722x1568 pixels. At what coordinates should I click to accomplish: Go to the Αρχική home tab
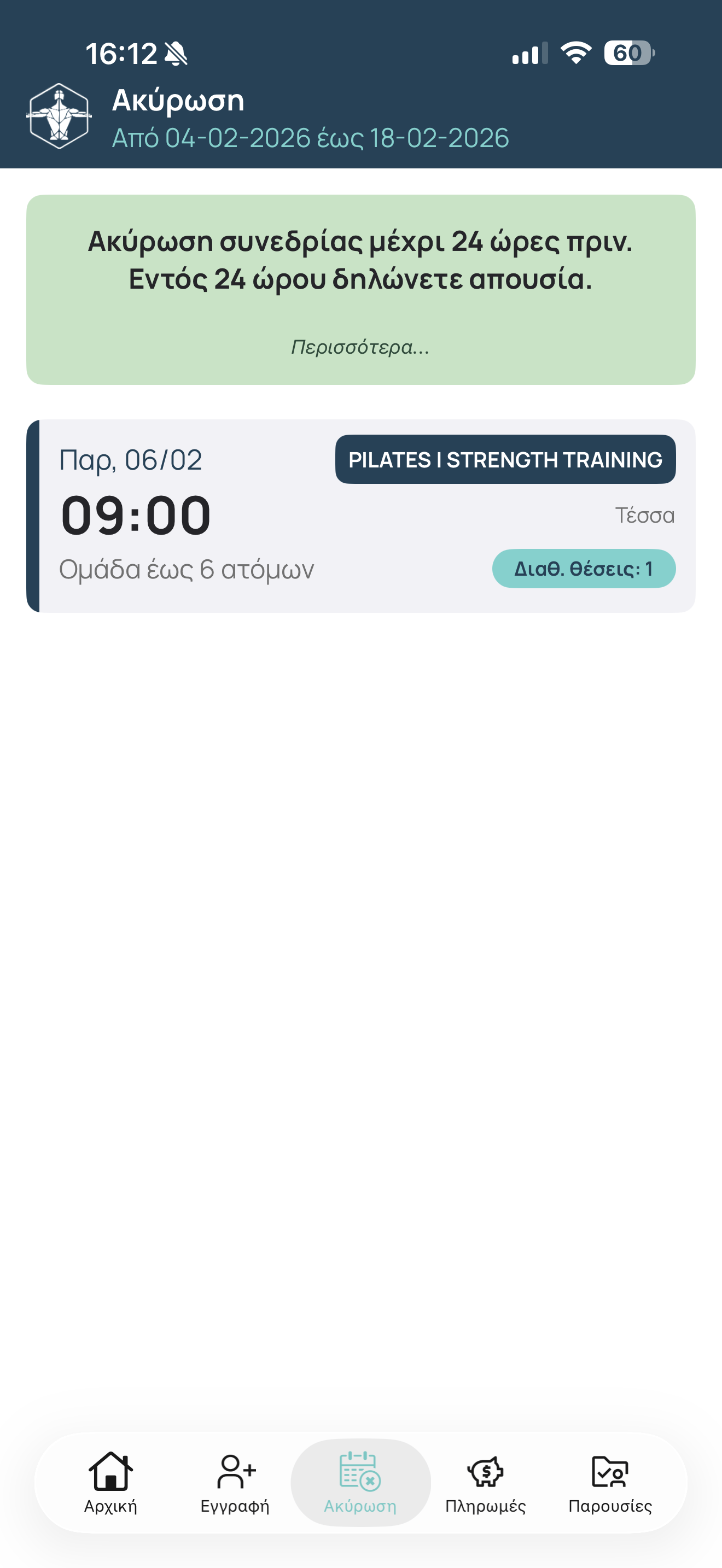110,1482
